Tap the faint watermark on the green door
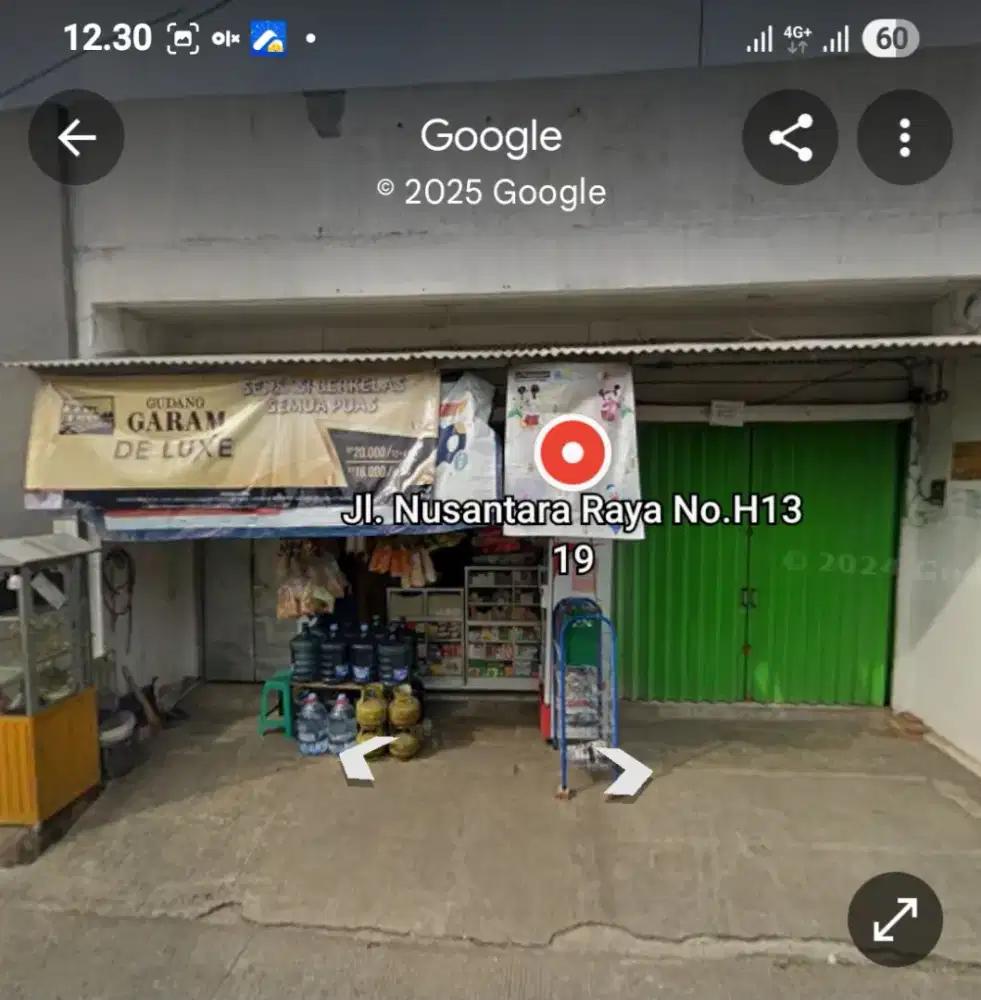 tap(849, 563)
